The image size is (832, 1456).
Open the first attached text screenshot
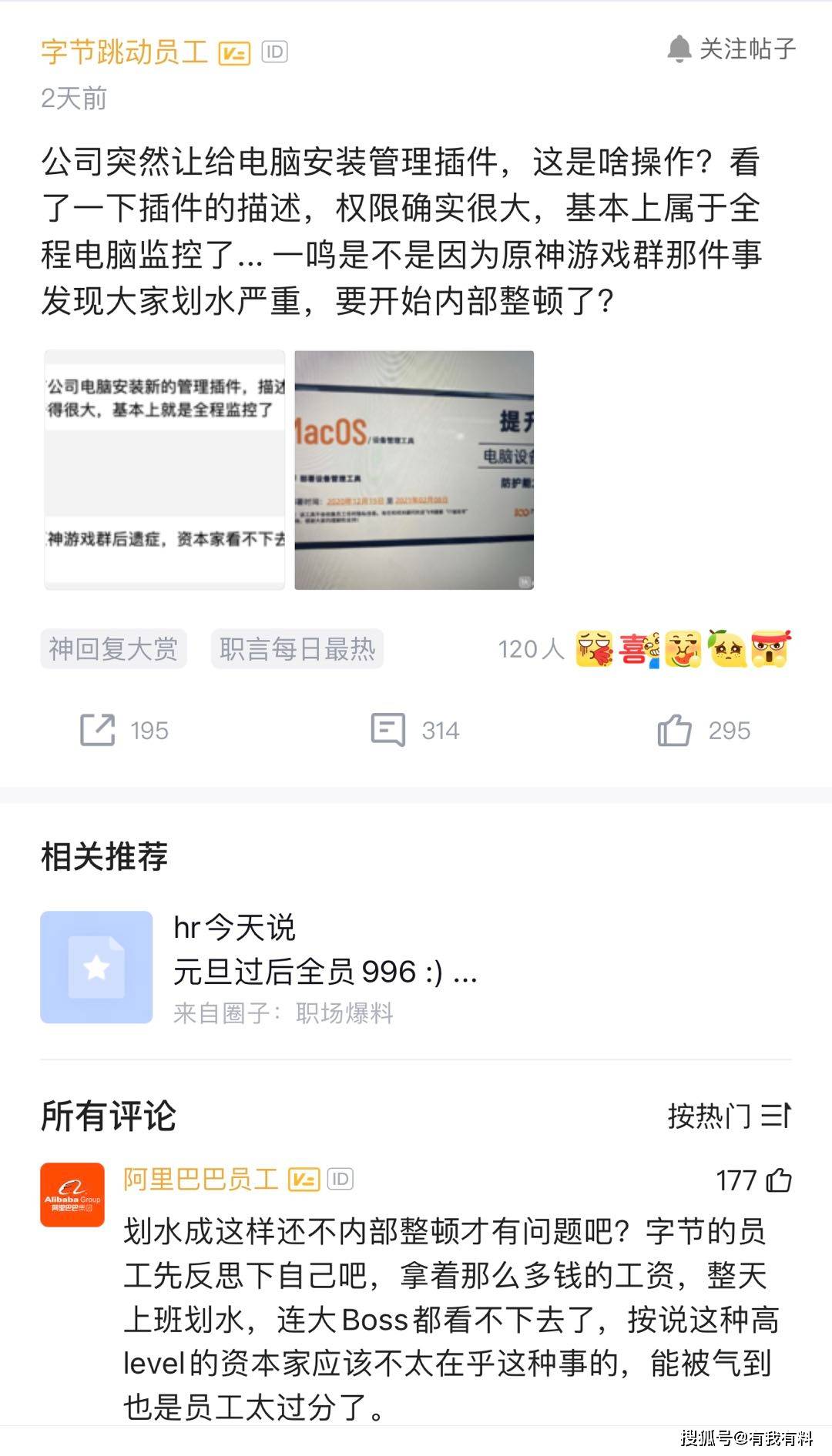coord(165,470)
